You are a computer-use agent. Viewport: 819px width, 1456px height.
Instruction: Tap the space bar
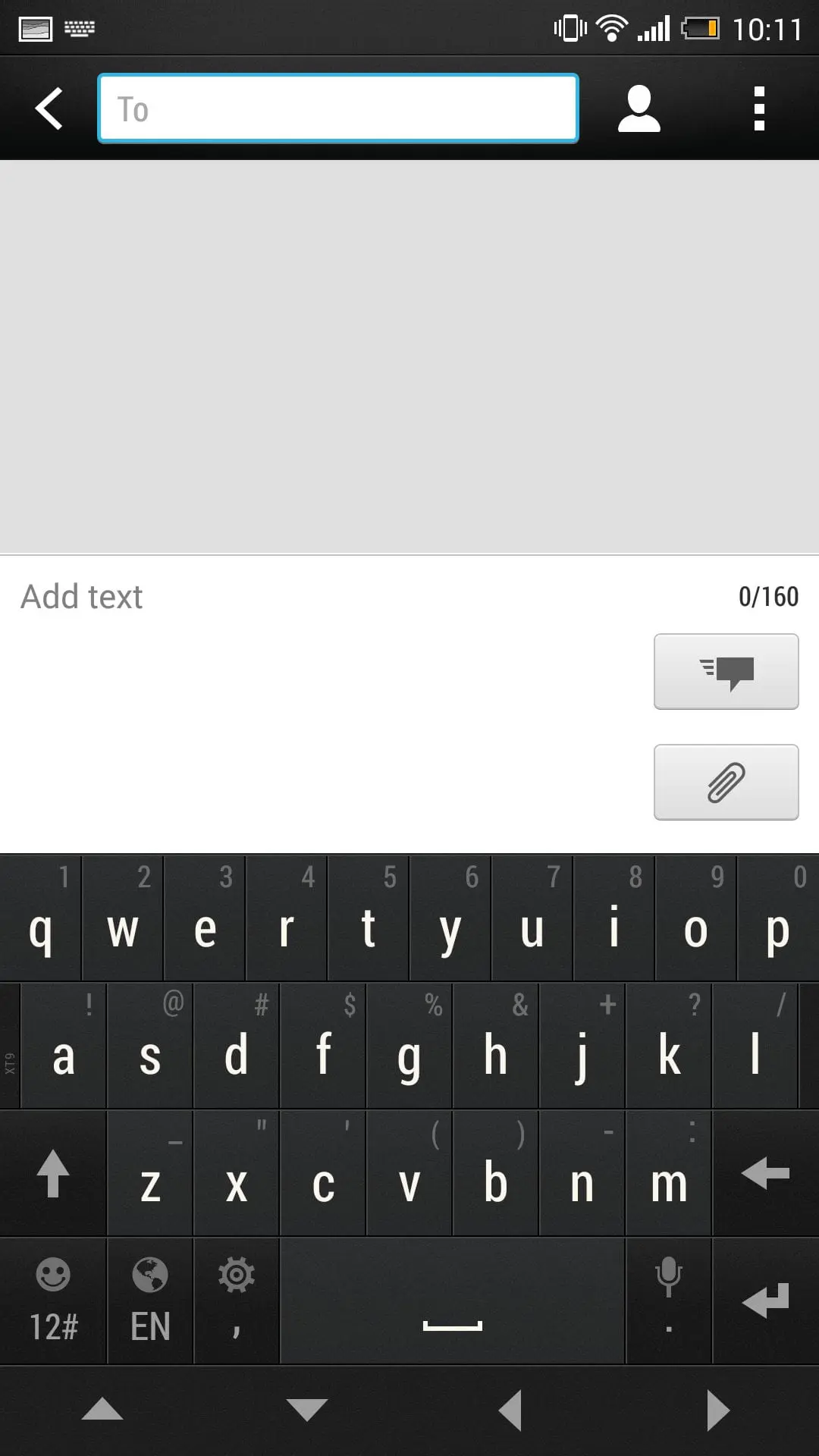[452, 1301]
